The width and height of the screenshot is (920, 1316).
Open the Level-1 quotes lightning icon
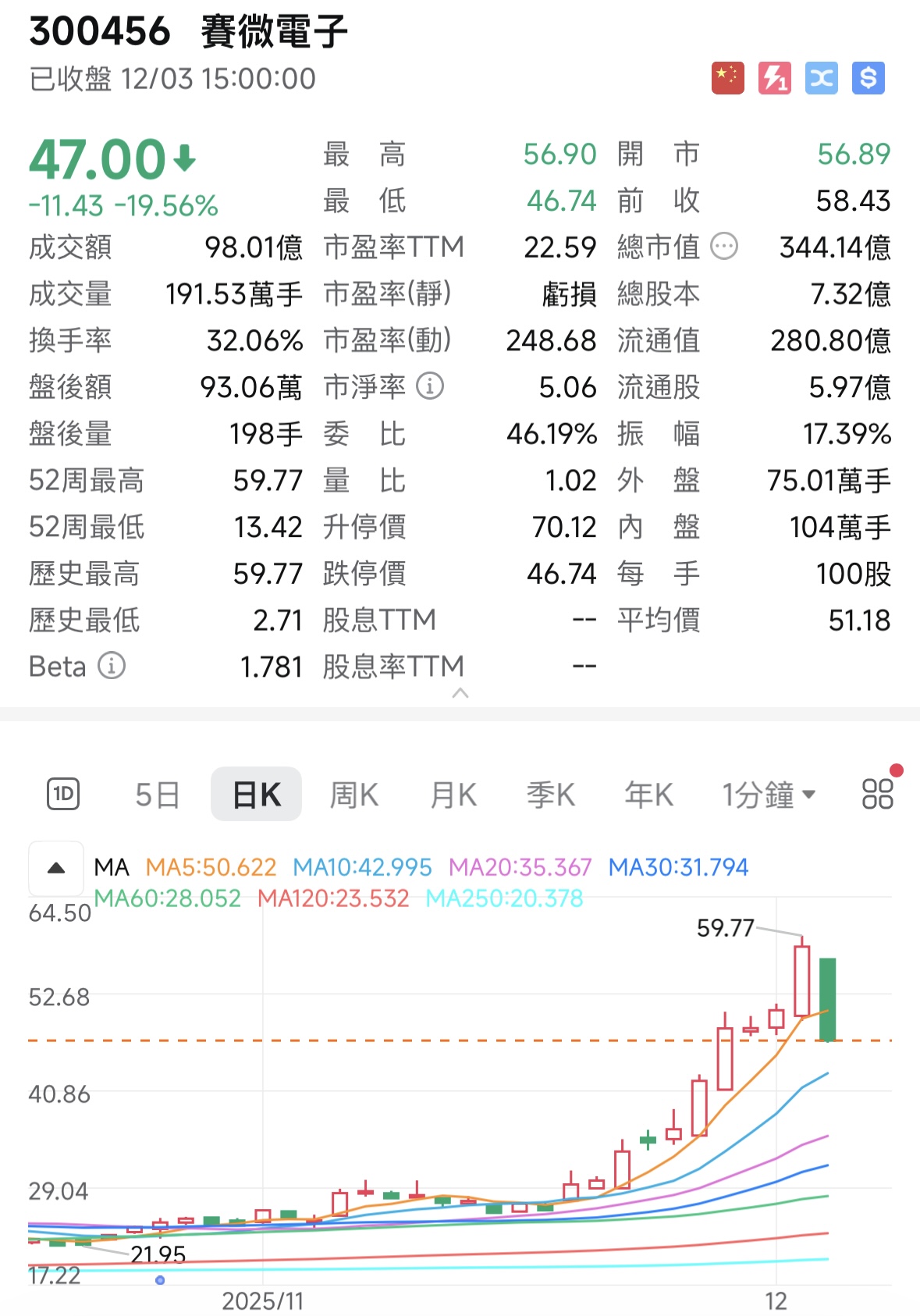[x=774, y=77]
